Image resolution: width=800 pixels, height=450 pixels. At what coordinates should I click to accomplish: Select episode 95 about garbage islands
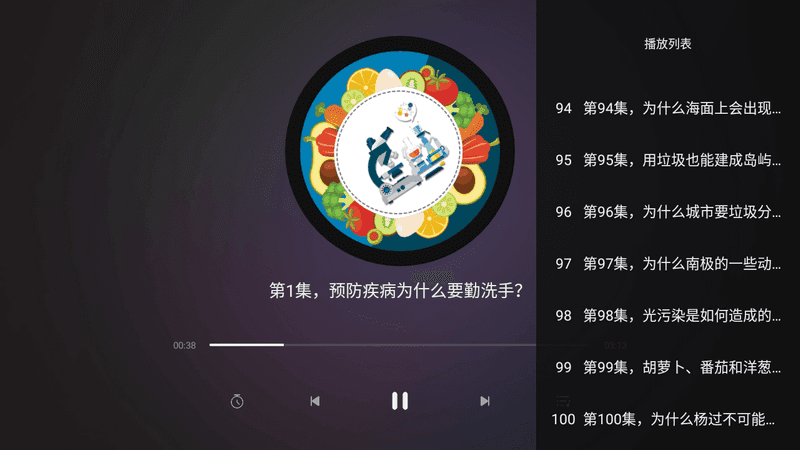pos(668,160)
